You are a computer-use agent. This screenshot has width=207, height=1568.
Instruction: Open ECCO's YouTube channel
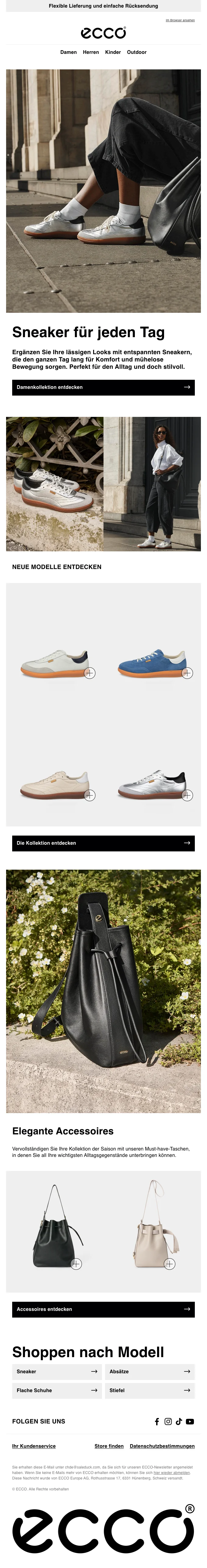[190, 1421]
